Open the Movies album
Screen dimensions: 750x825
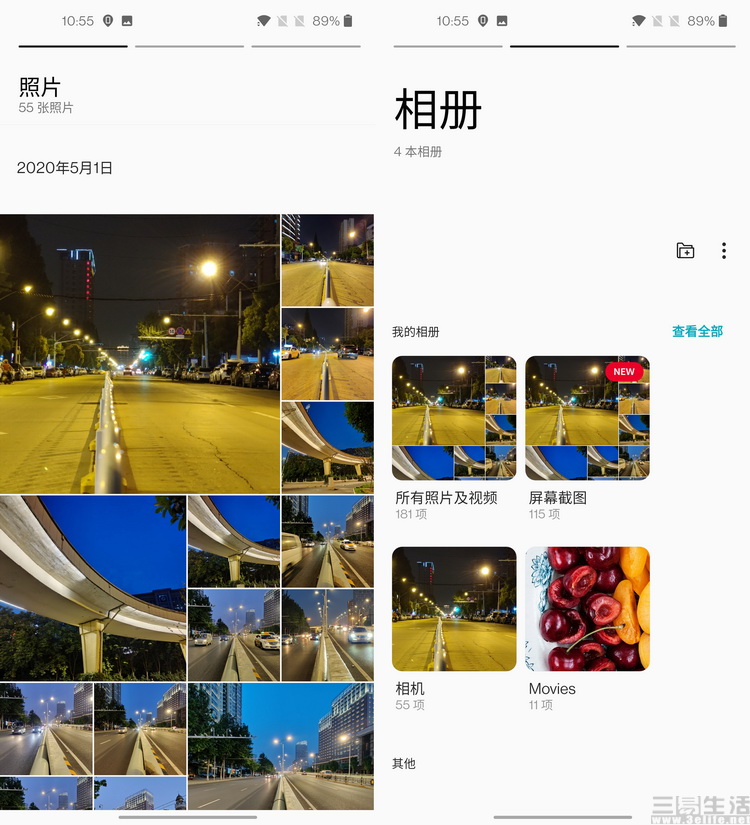pos(587,608)
